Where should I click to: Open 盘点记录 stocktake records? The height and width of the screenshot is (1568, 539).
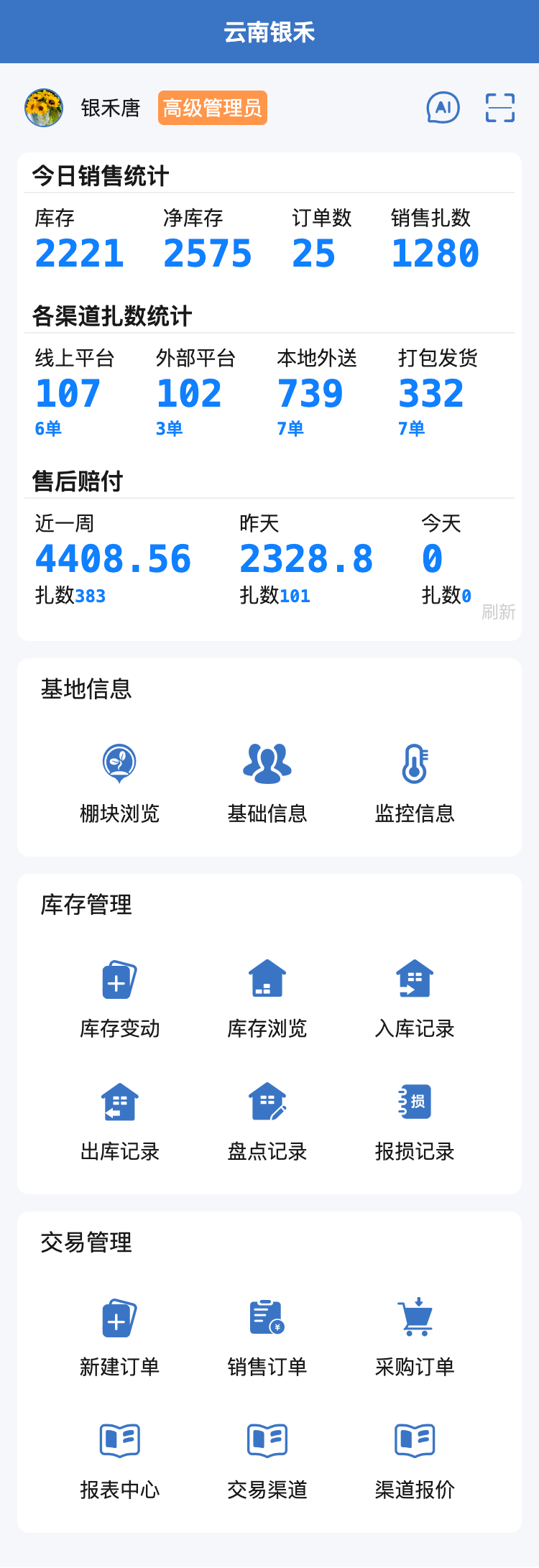tap(267, 1120)
